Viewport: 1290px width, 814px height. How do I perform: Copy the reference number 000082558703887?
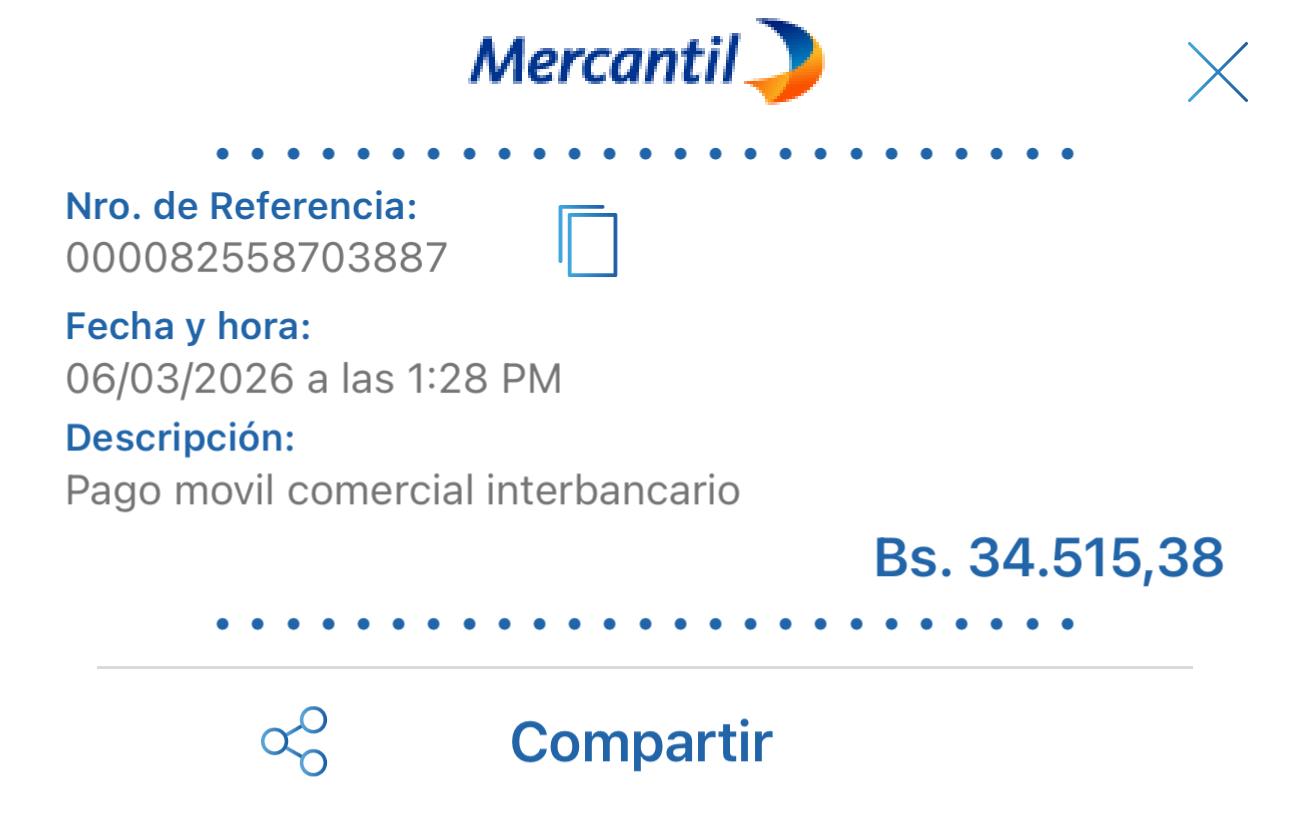pyautogui.click(x=587, y=240)
